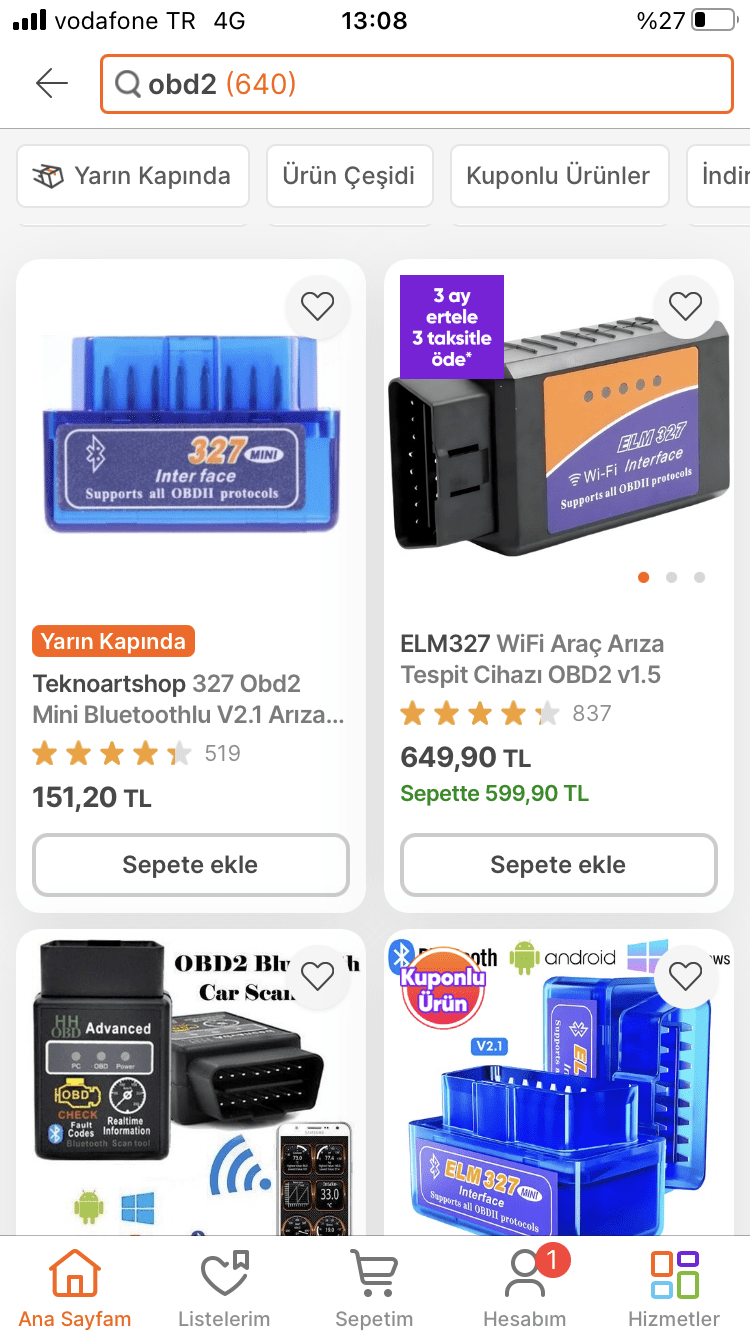Tap Sepete ekle on the Teknoartshop product
The image size is (750, 1334).
190,864
